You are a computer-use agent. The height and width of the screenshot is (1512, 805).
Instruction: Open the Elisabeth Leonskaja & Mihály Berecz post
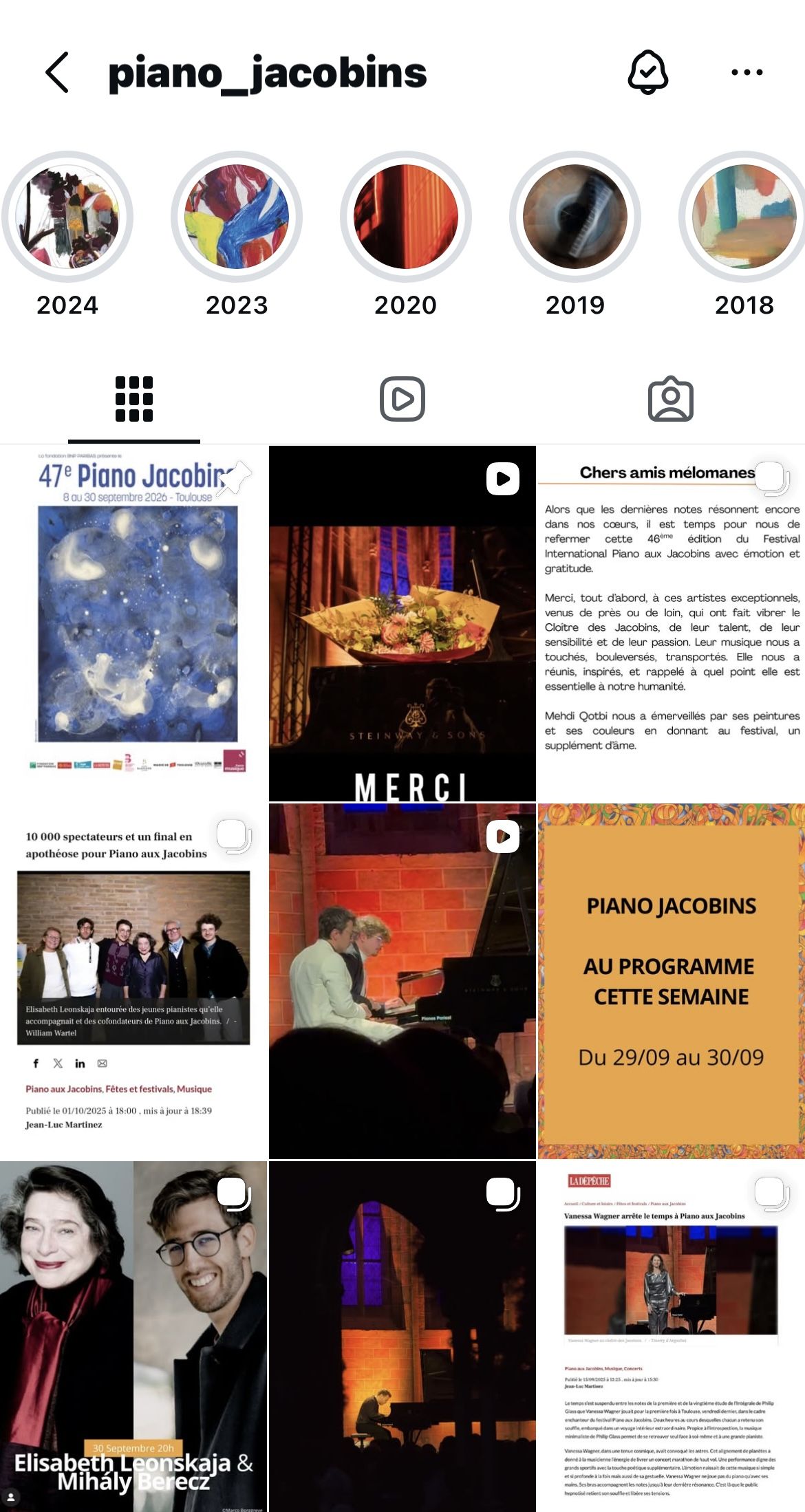(133, 1335)
